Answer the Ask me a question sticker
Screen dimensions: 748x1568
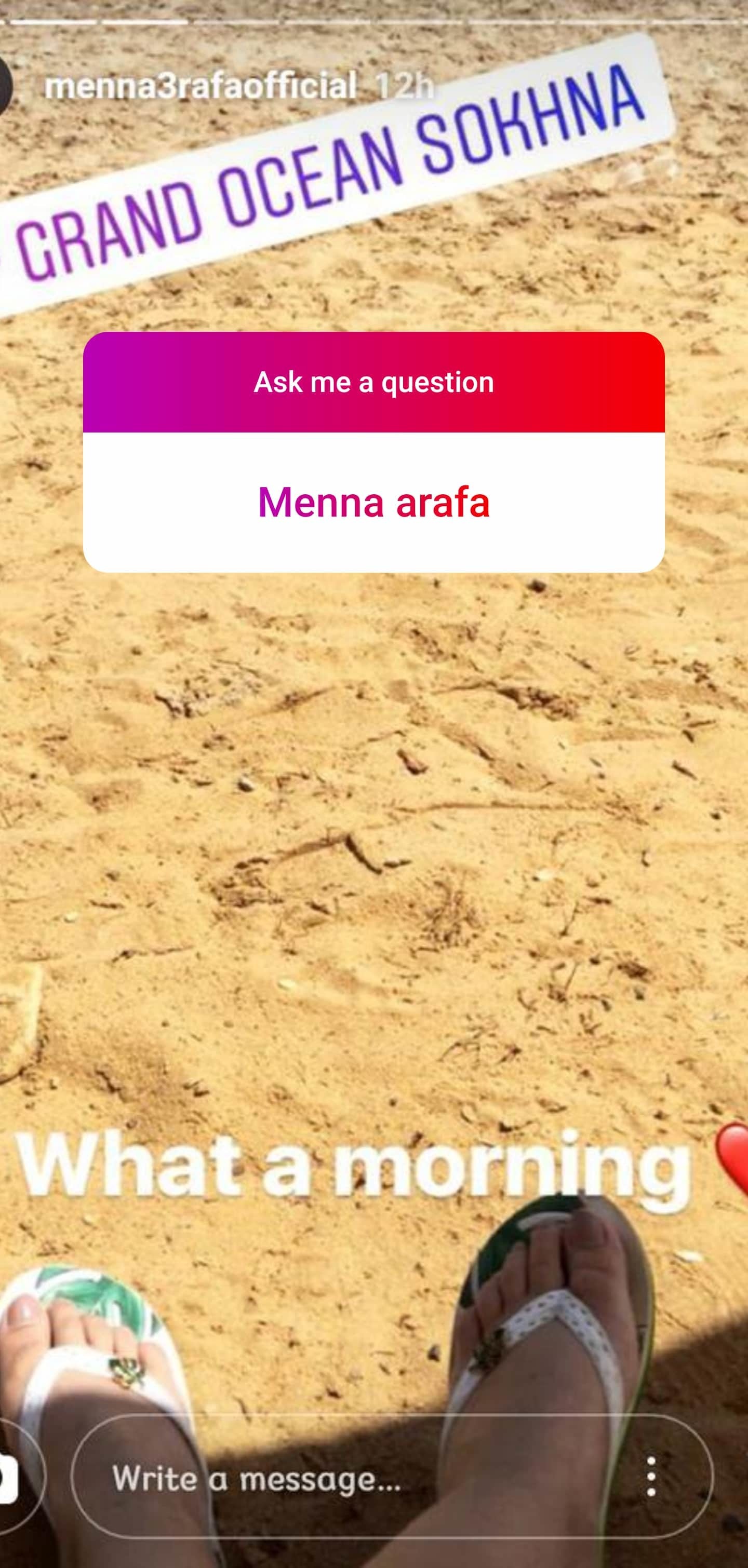373,502
